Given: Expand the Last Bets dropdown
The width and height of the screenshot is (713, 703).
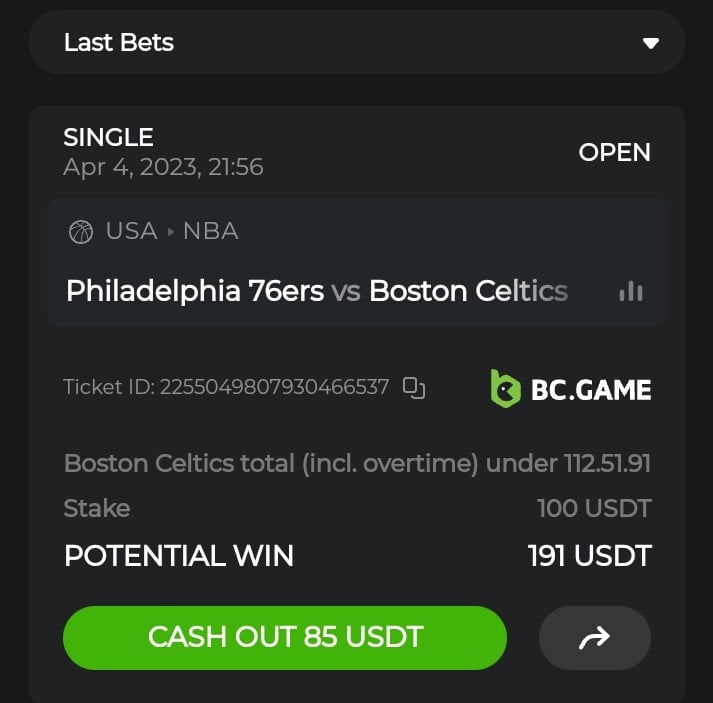Looking at the screenshot, I should pos(651,43).
